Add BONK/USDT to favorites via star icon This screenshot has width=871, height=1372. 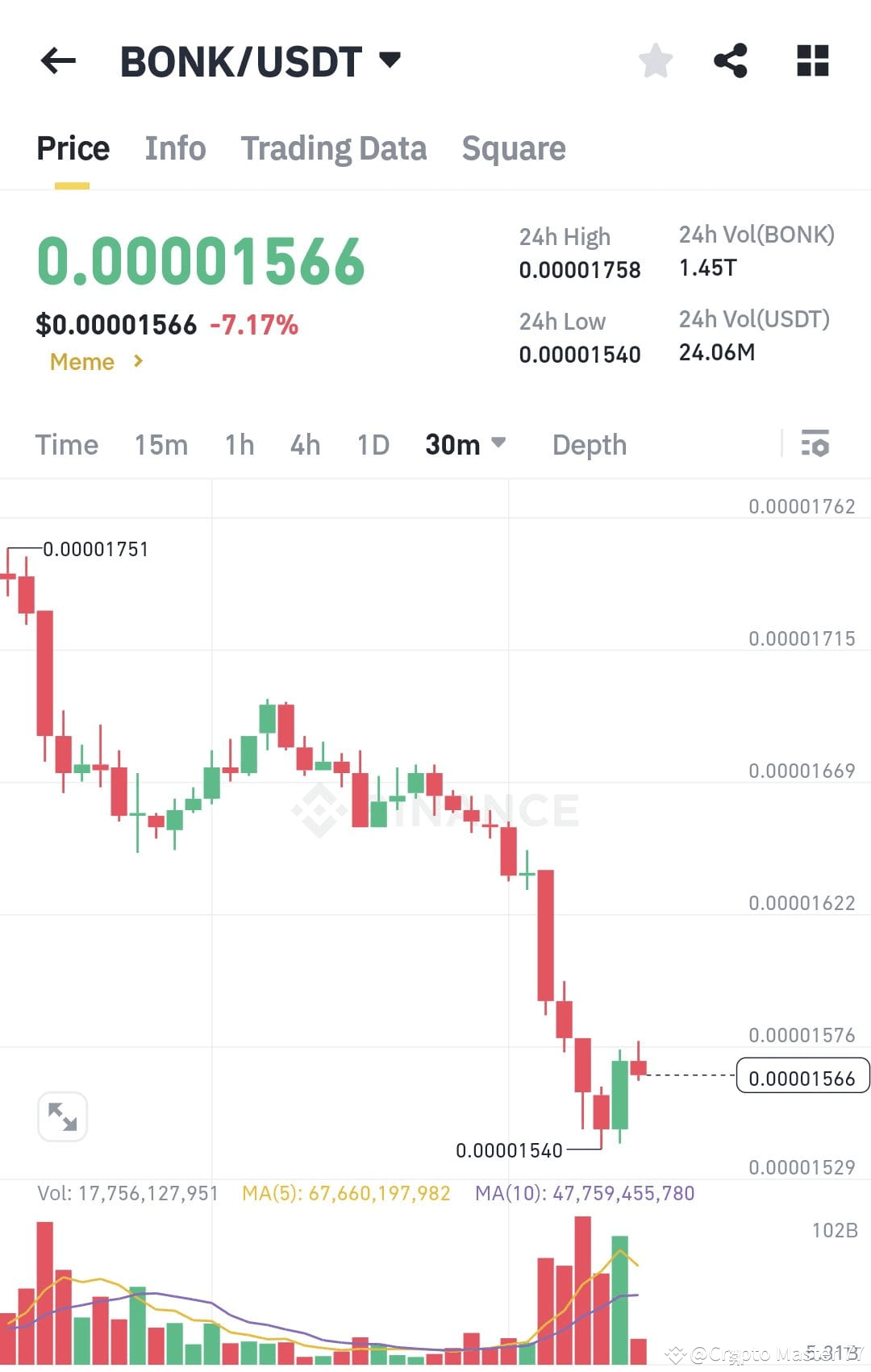[655, 60]
